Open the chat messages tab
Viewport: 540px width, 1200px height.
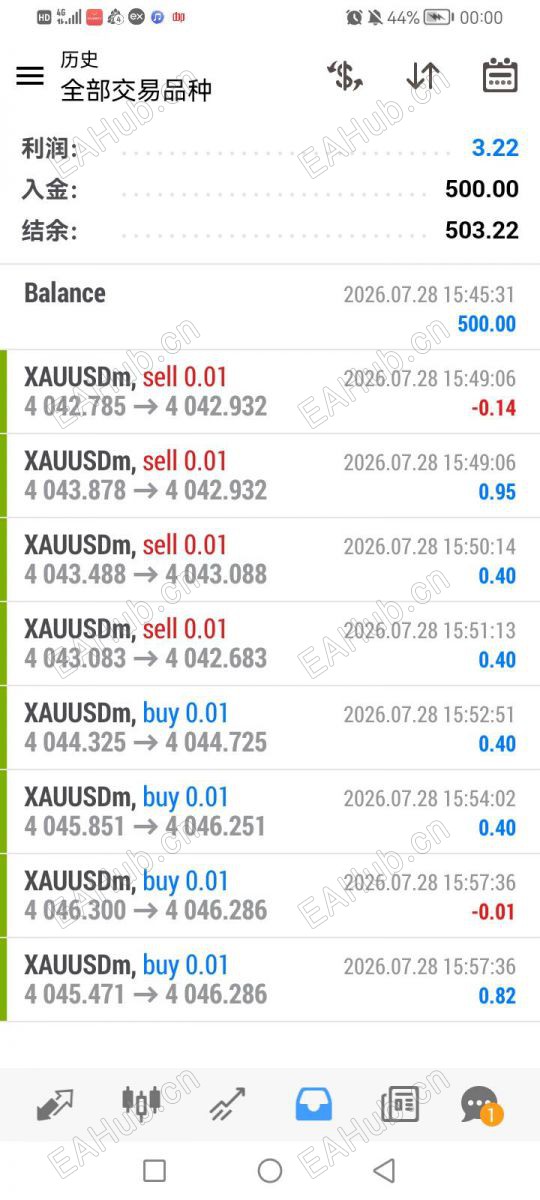[x=481, y=1105]
